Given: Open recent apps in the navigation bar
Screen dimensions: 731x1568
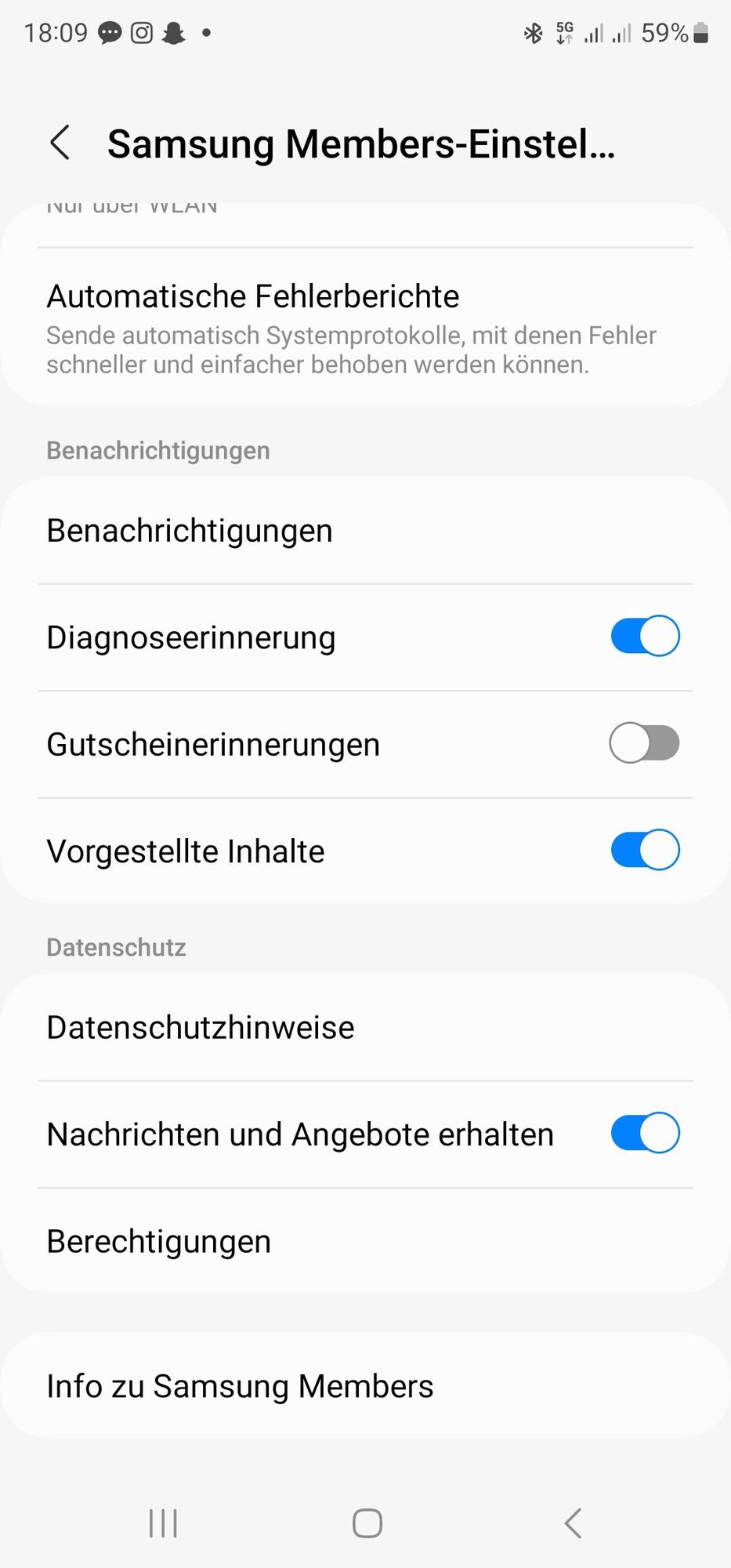Looking at the screenshot, I should pyautogui.click(x=163, y=1523).
